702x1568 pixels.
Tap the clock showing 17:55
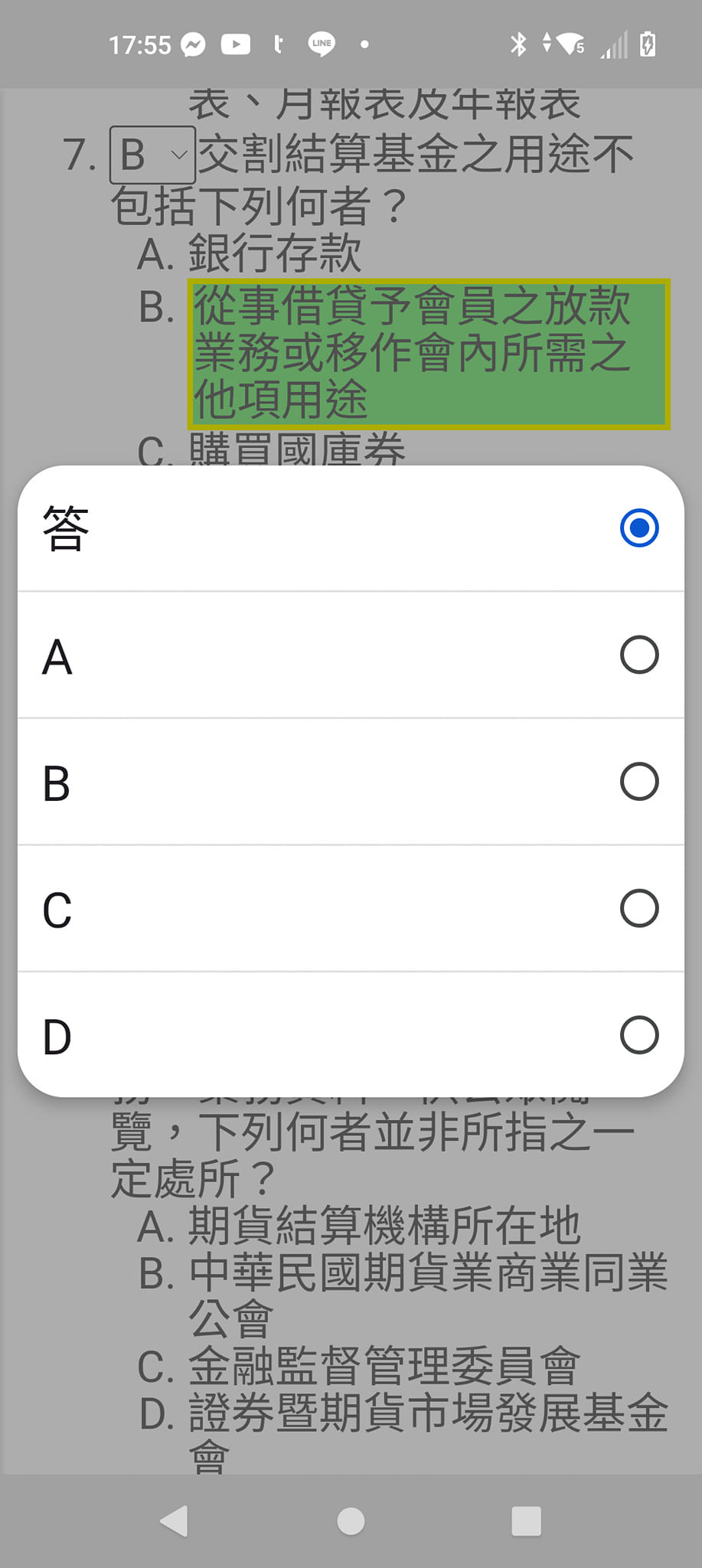pos(139,44)
